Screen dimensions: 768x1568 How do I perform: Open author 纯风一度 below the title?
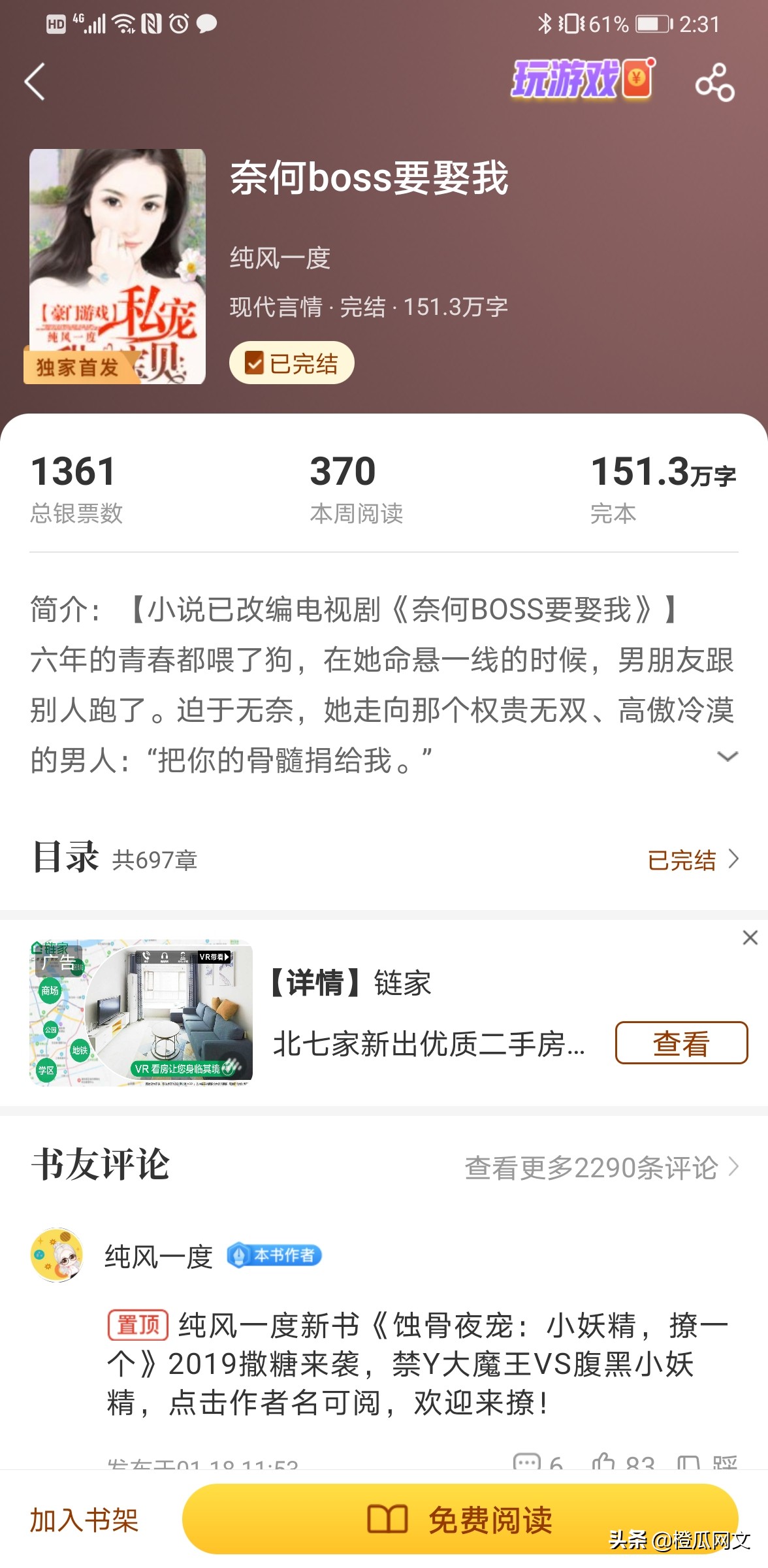(x=280, y=257)
